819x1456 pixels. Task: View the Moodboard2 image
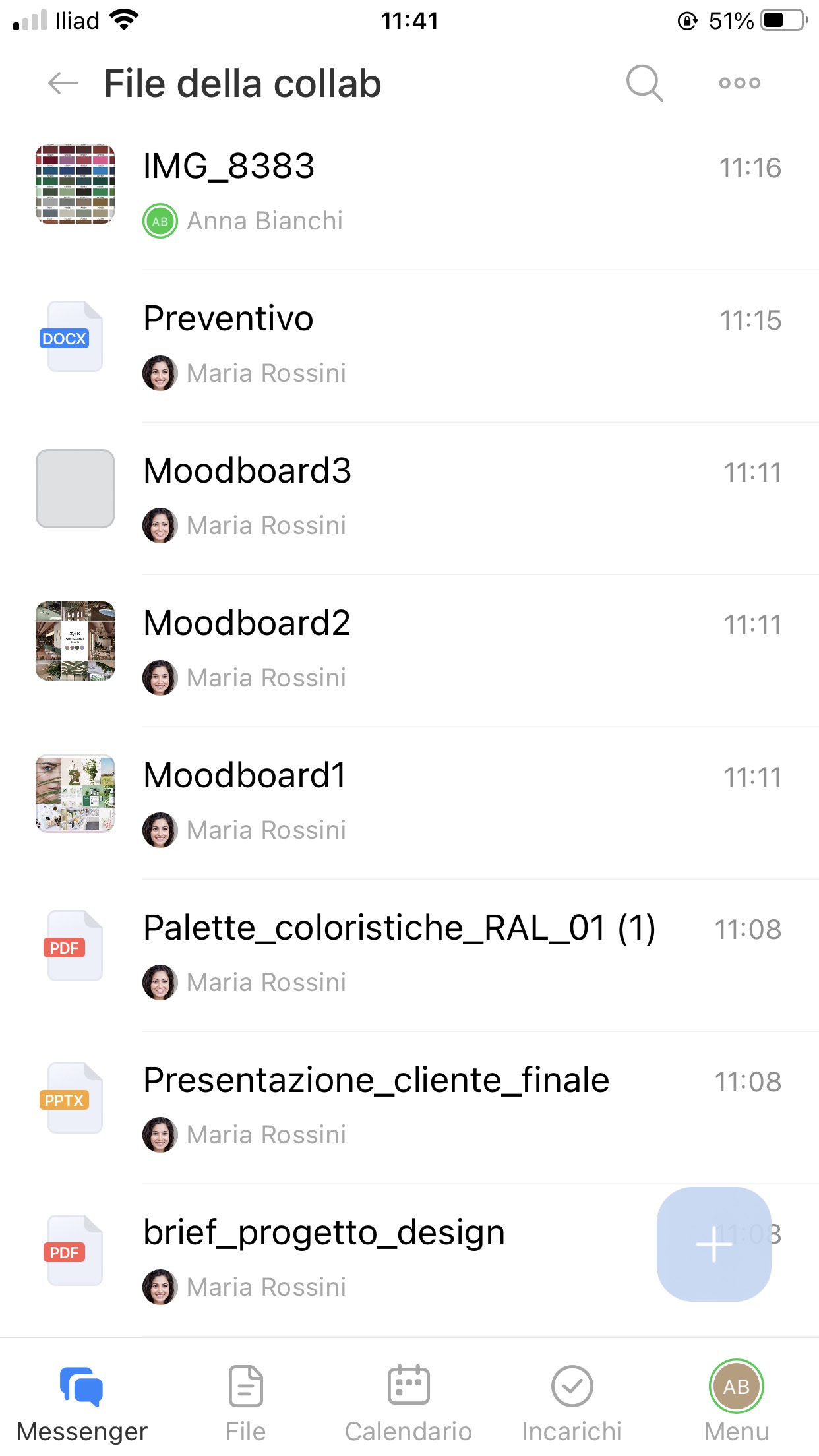click(247, 624)
